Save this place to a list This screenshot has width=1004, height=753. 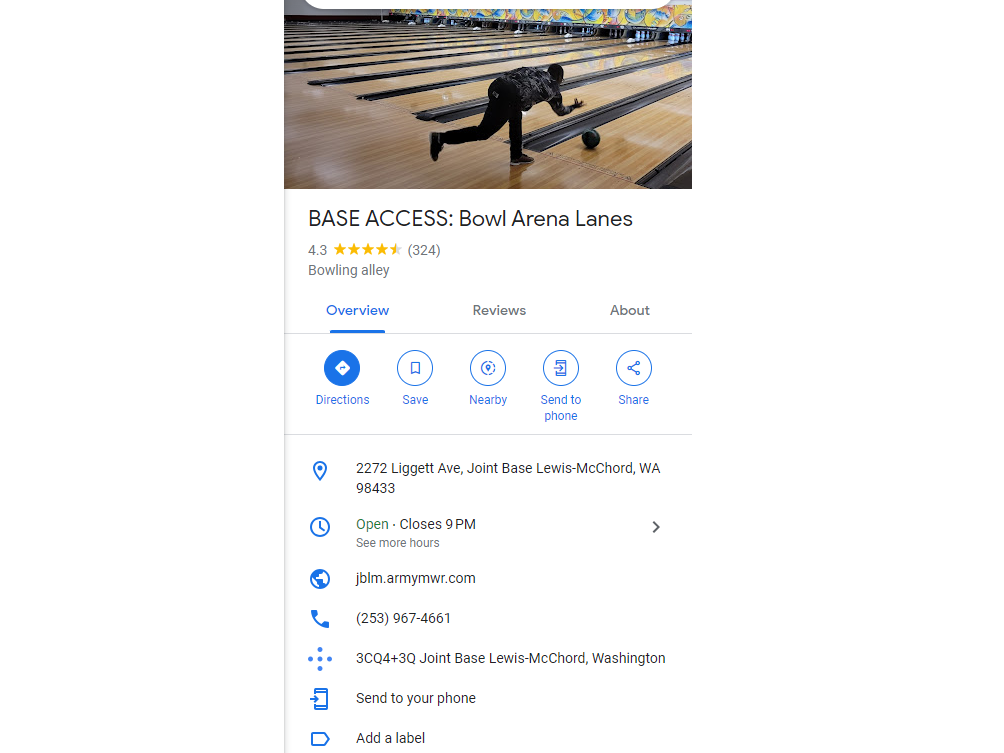[x=415, y=369]
